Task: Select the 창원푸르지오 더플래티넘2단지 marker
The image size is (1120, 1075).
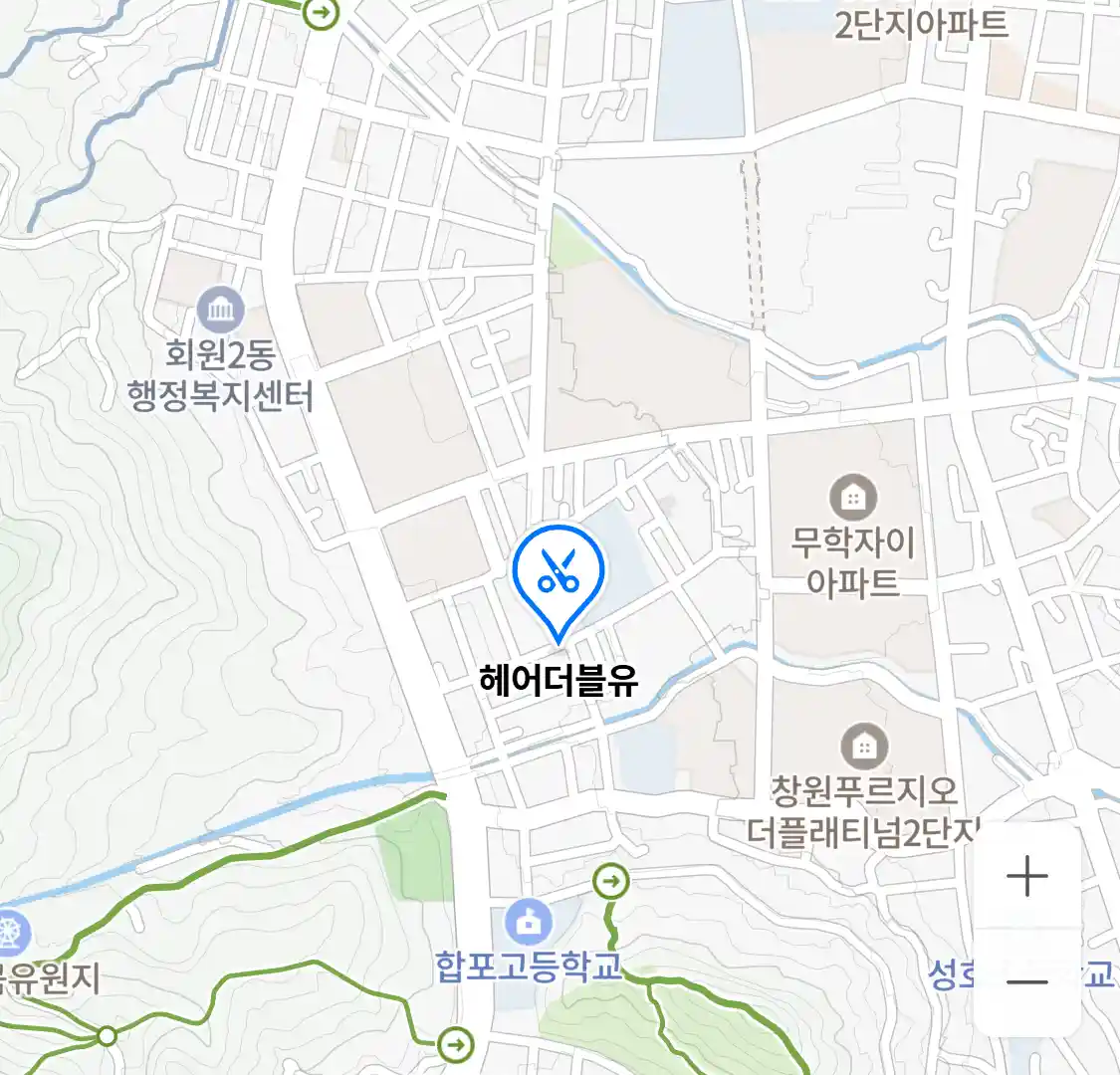Action: point(864,746)
